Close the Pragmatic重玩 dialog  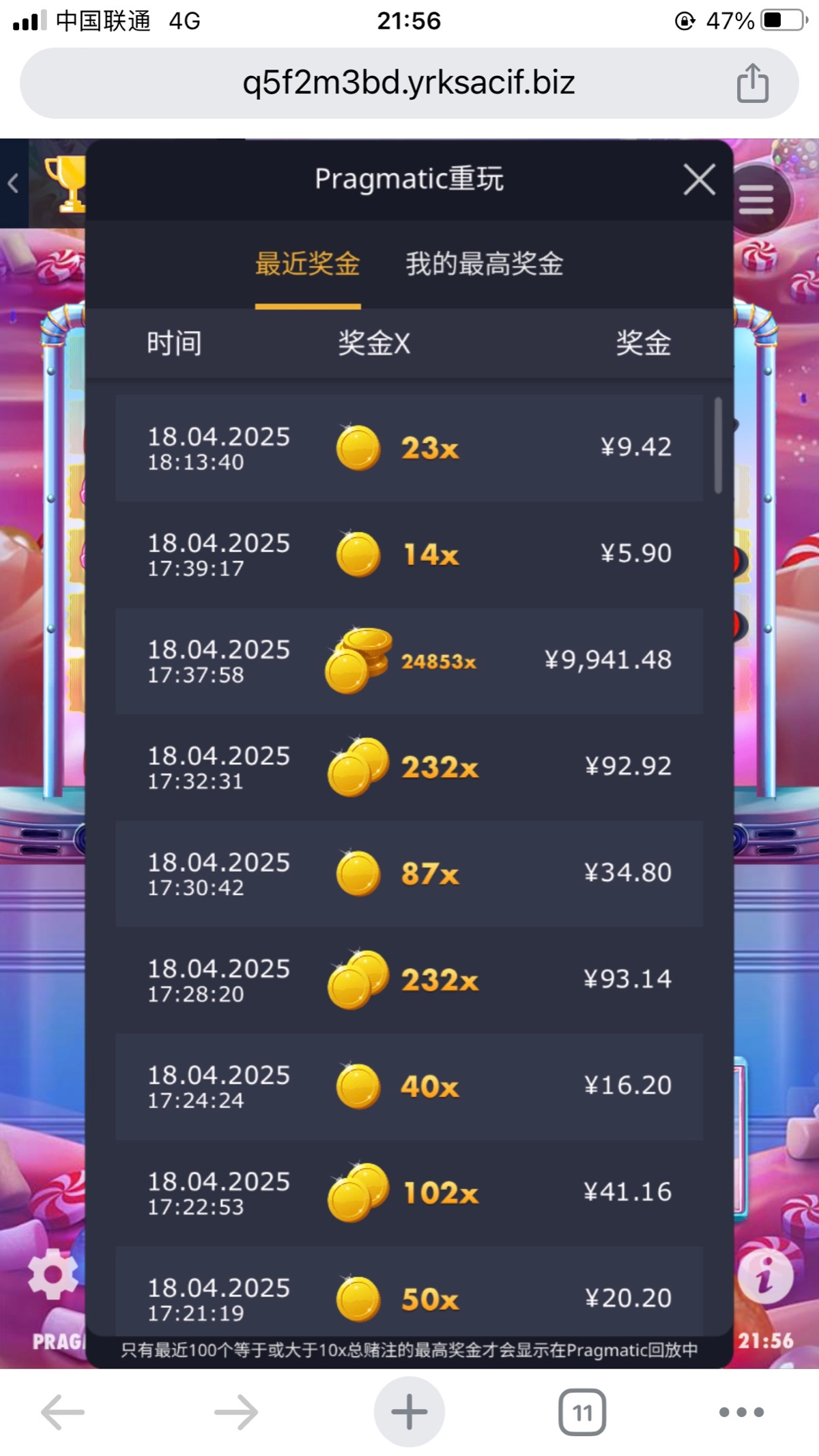(699, 180)
